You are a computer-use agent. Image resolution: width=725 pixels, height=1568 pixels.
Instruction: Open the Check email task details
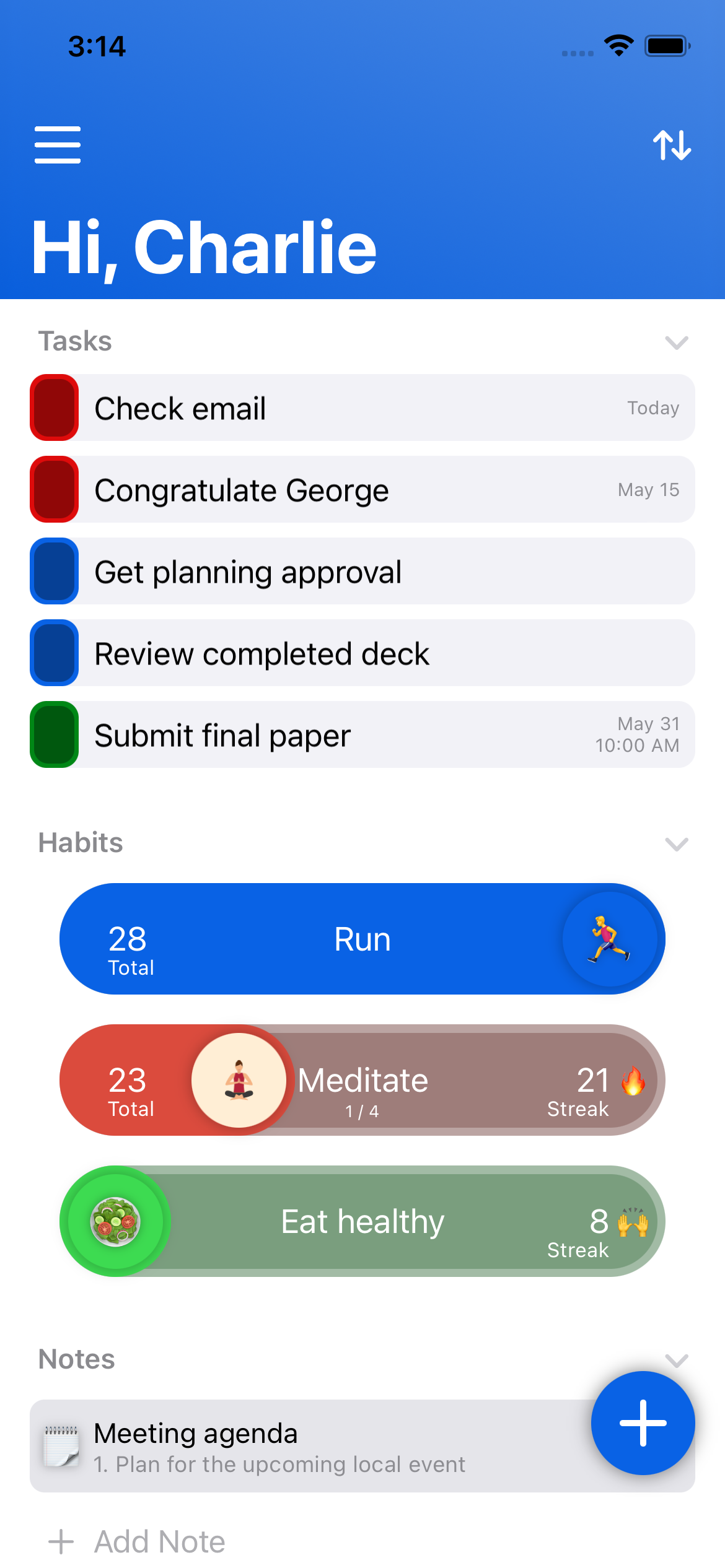347,408
